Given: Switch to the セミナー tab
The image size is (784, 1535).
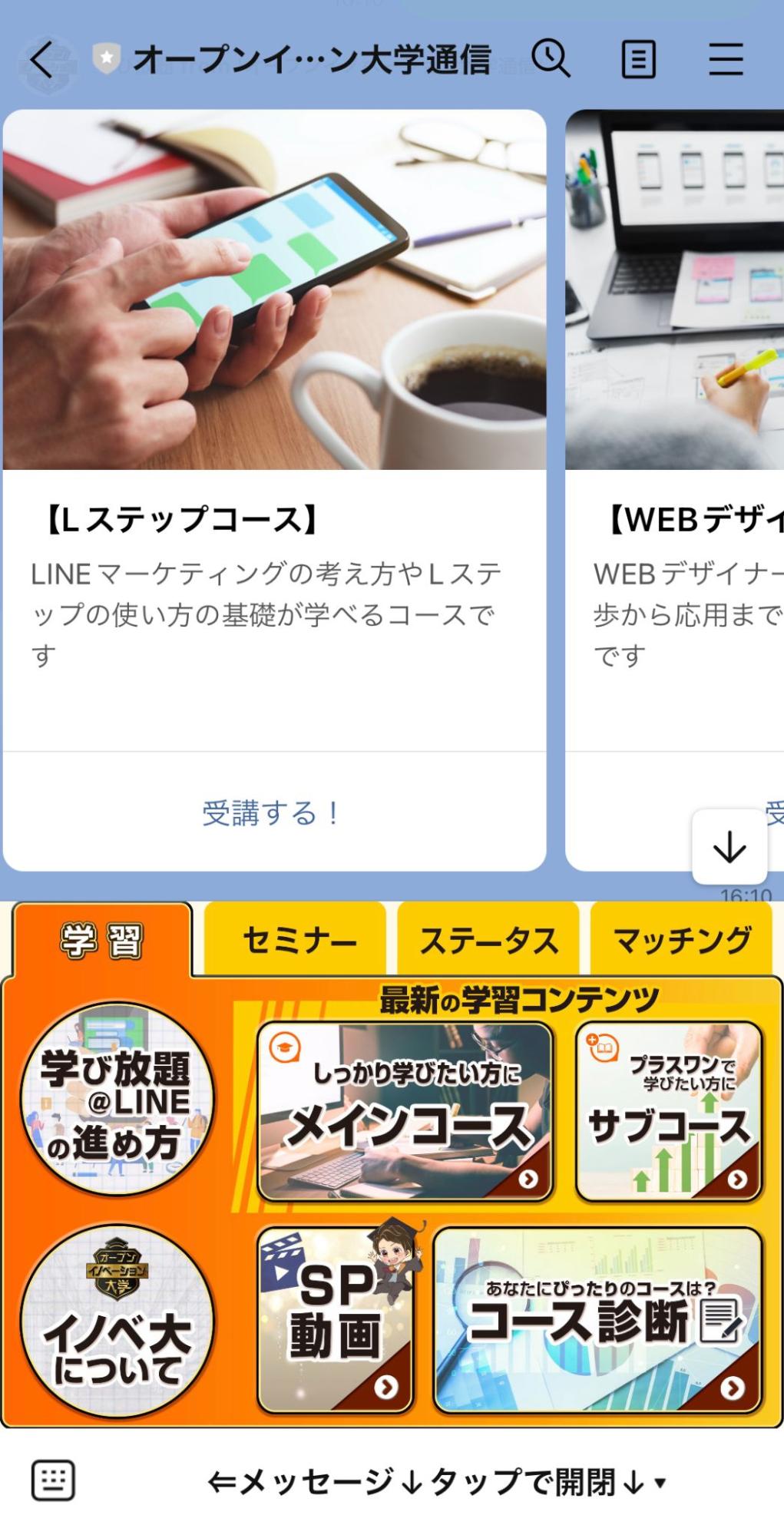Looking at the screenshot, I should [298, 938].
